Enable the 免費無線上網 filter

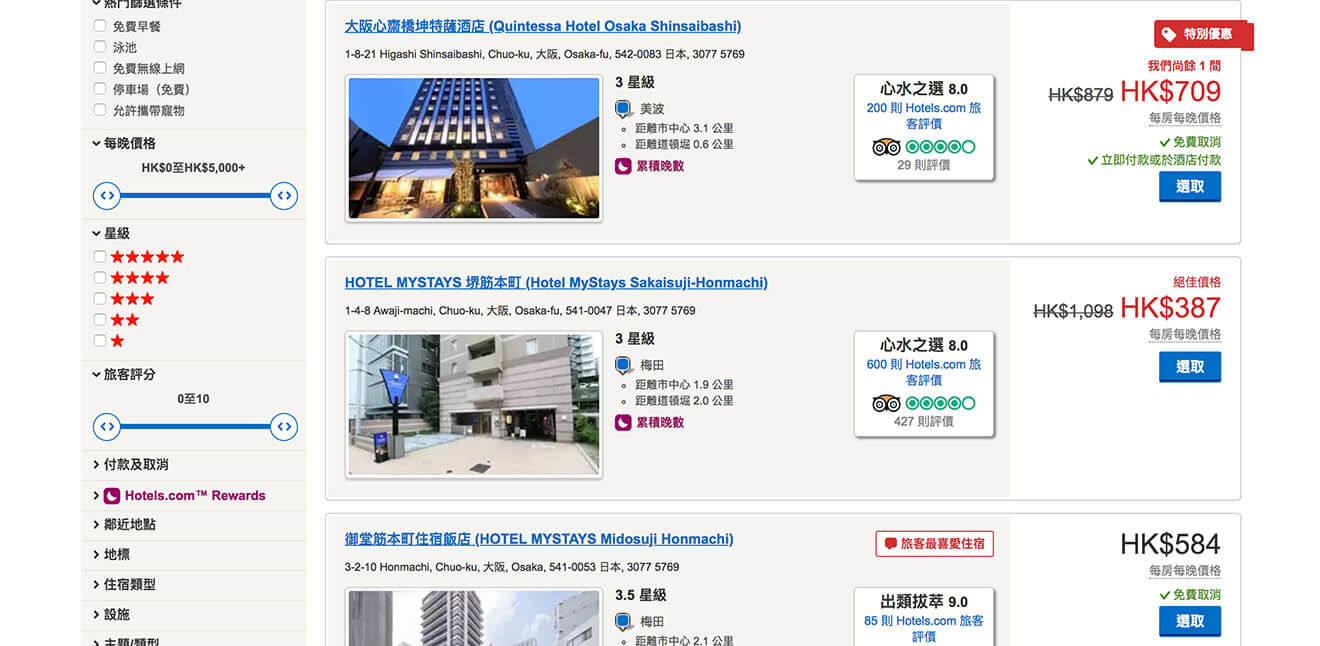tap(100, 68)
